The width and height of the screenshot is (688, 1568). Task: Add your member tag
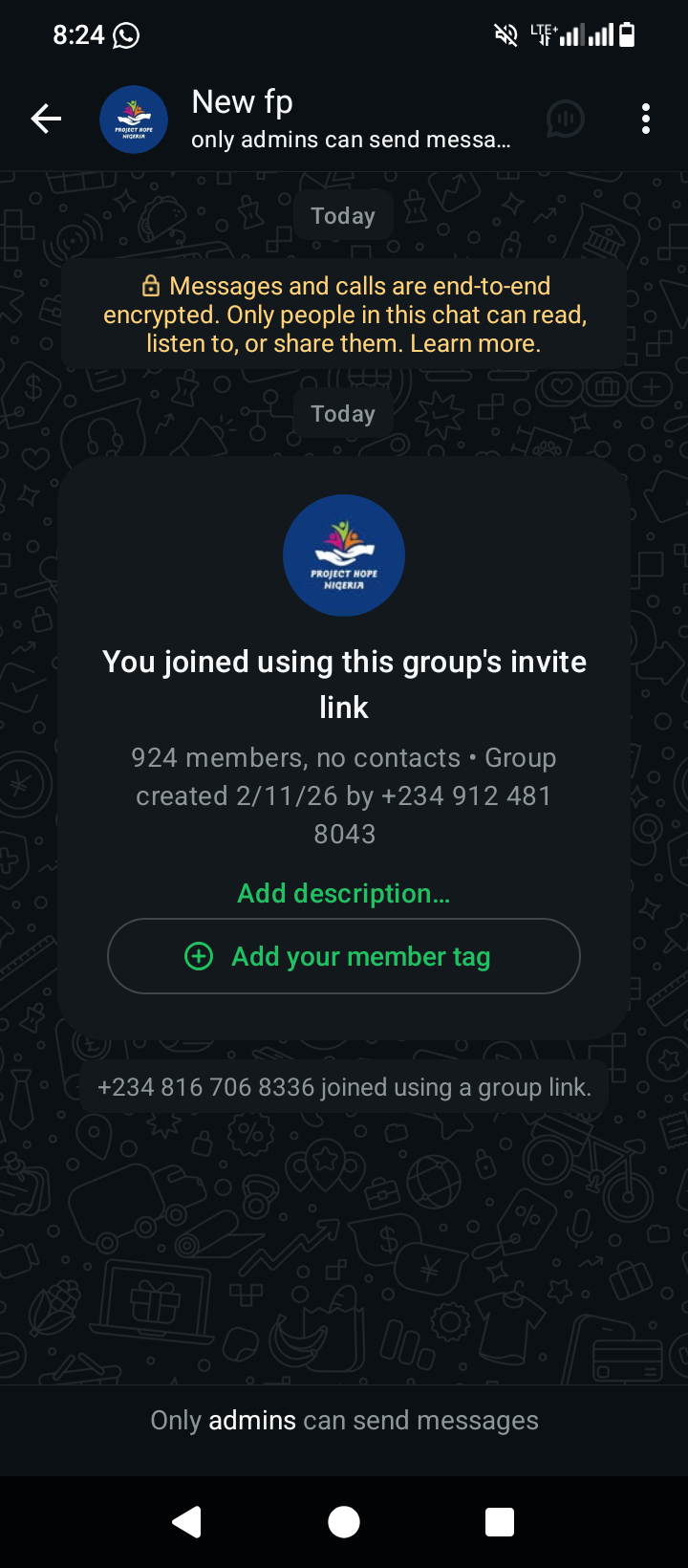[344, 956]
